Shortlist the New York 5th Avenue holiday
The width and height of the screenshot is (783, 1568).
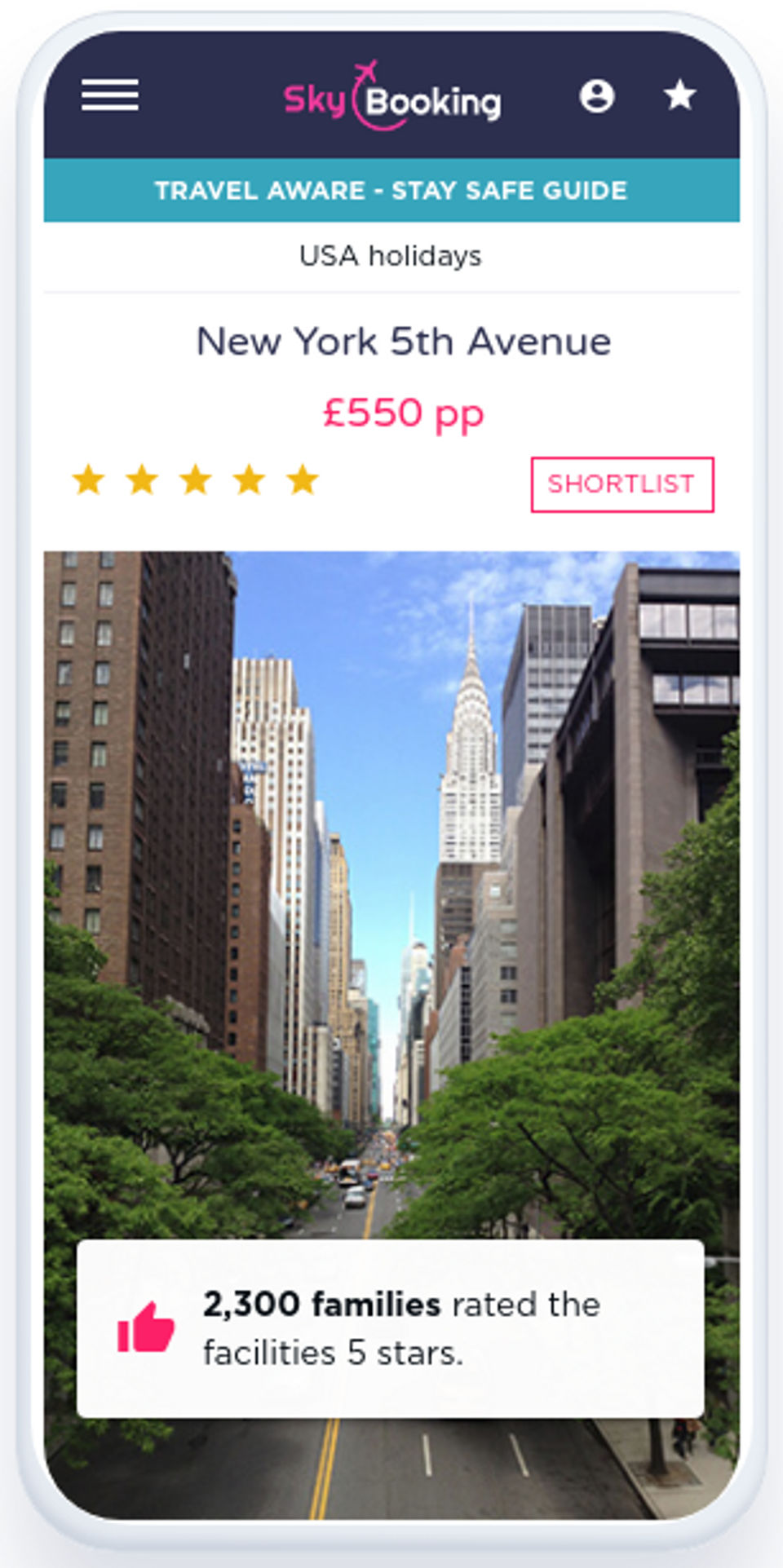tap(622, 484)
